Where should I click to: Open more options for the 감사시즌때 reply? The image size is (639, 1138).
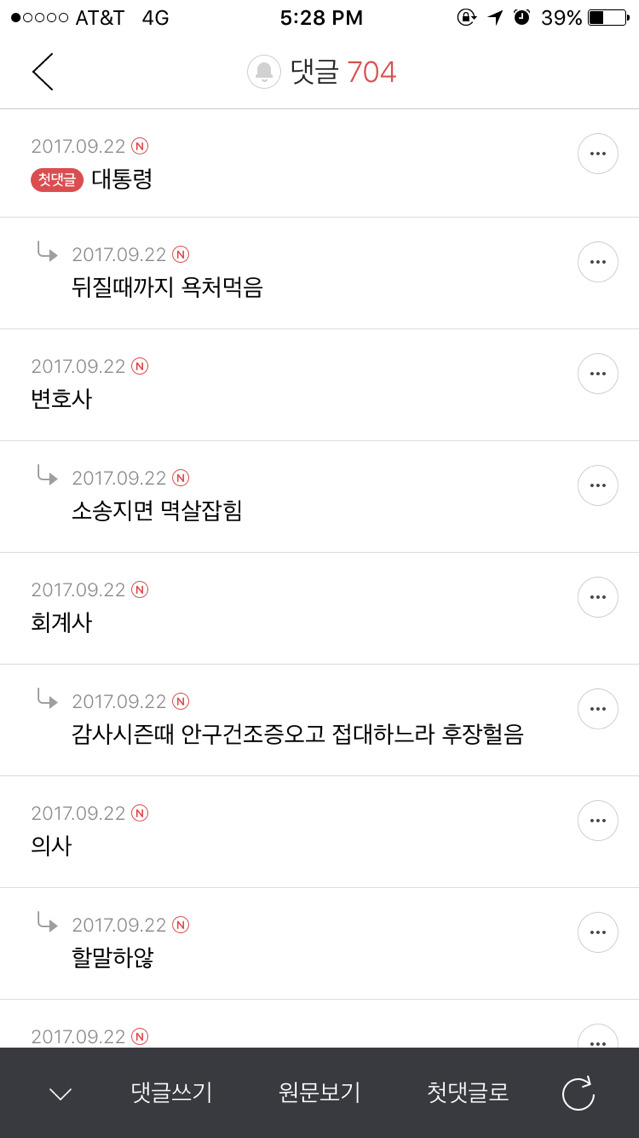(598, 709)
